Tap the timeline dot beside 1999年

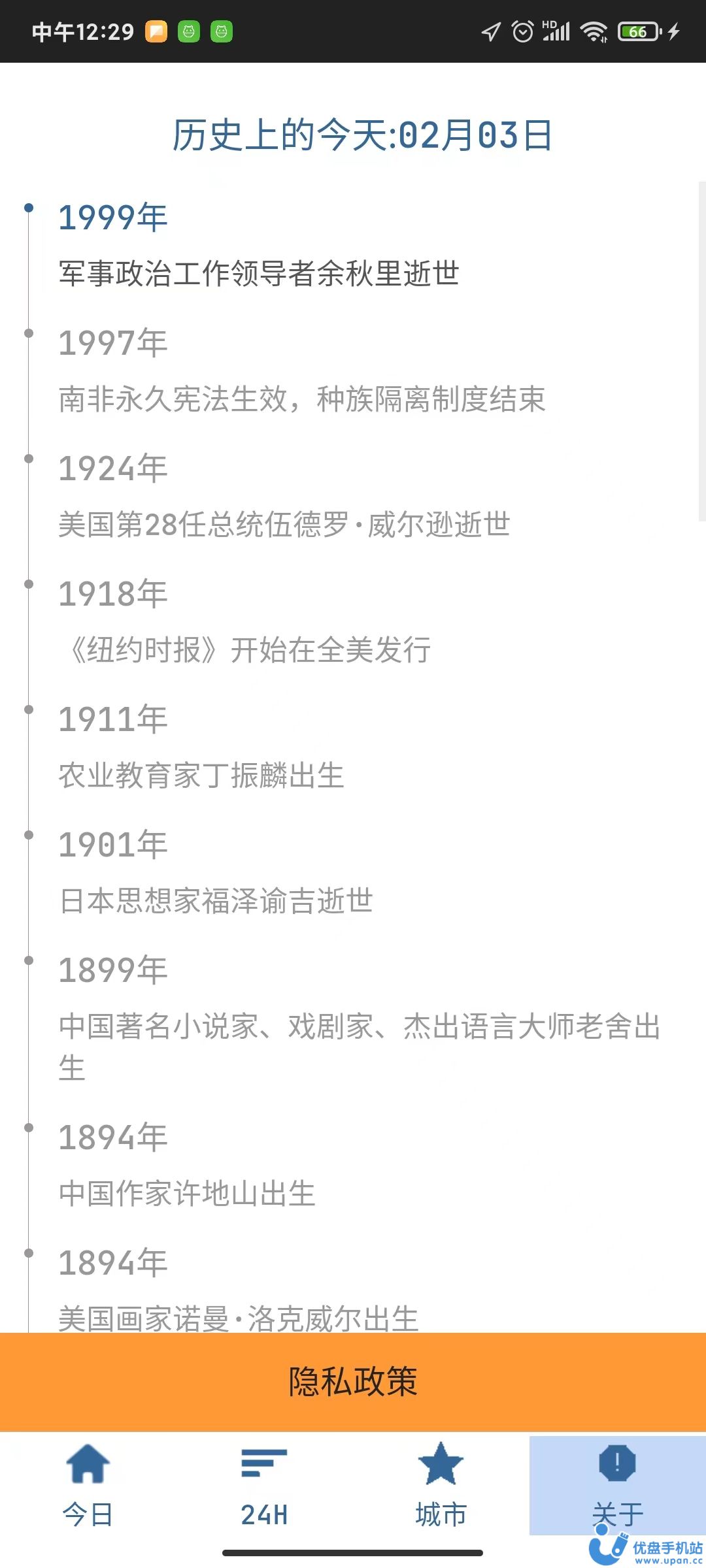(x=27, y=208)
